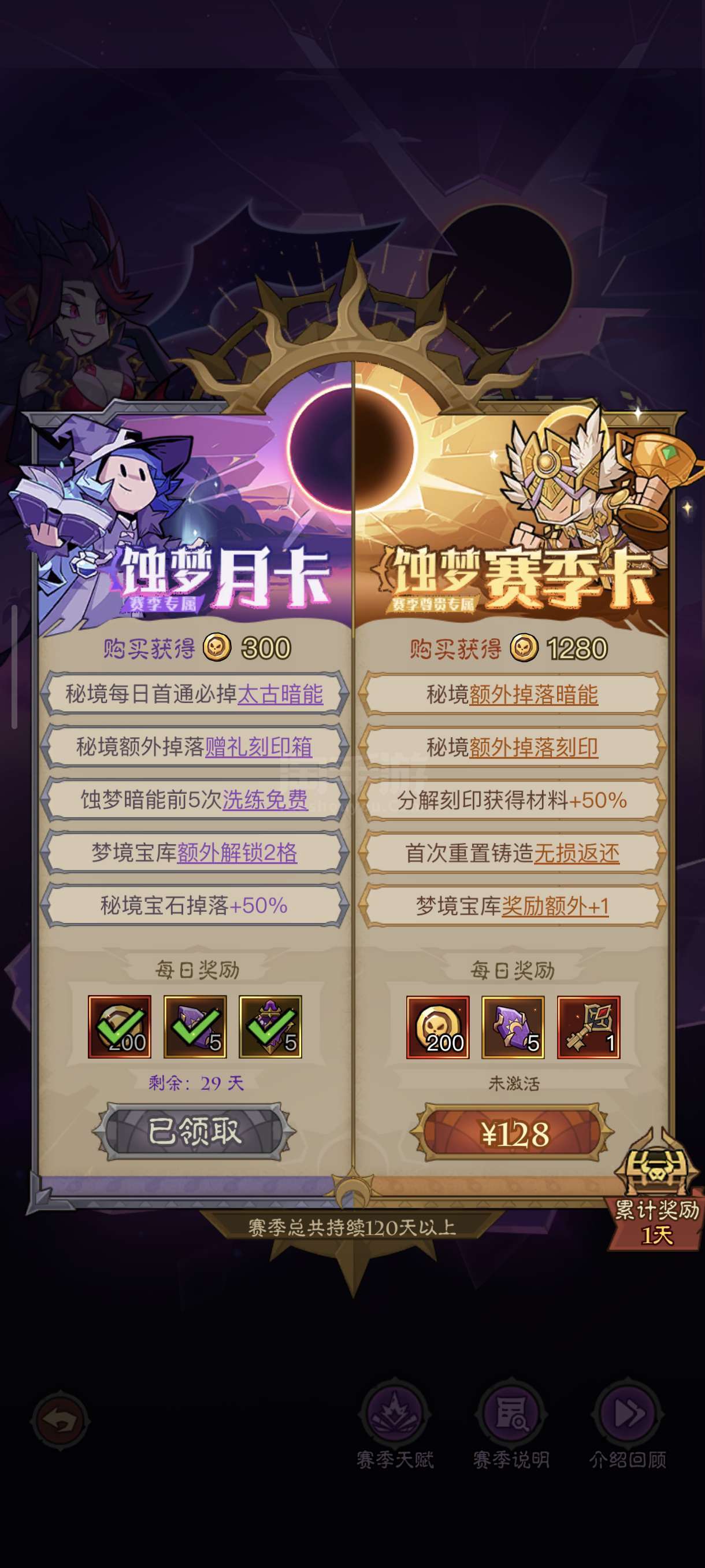The height and width of the screenshot is (1568, 705).
Task: Open the 额外掉落暗能 link
Action: (533, 694)
